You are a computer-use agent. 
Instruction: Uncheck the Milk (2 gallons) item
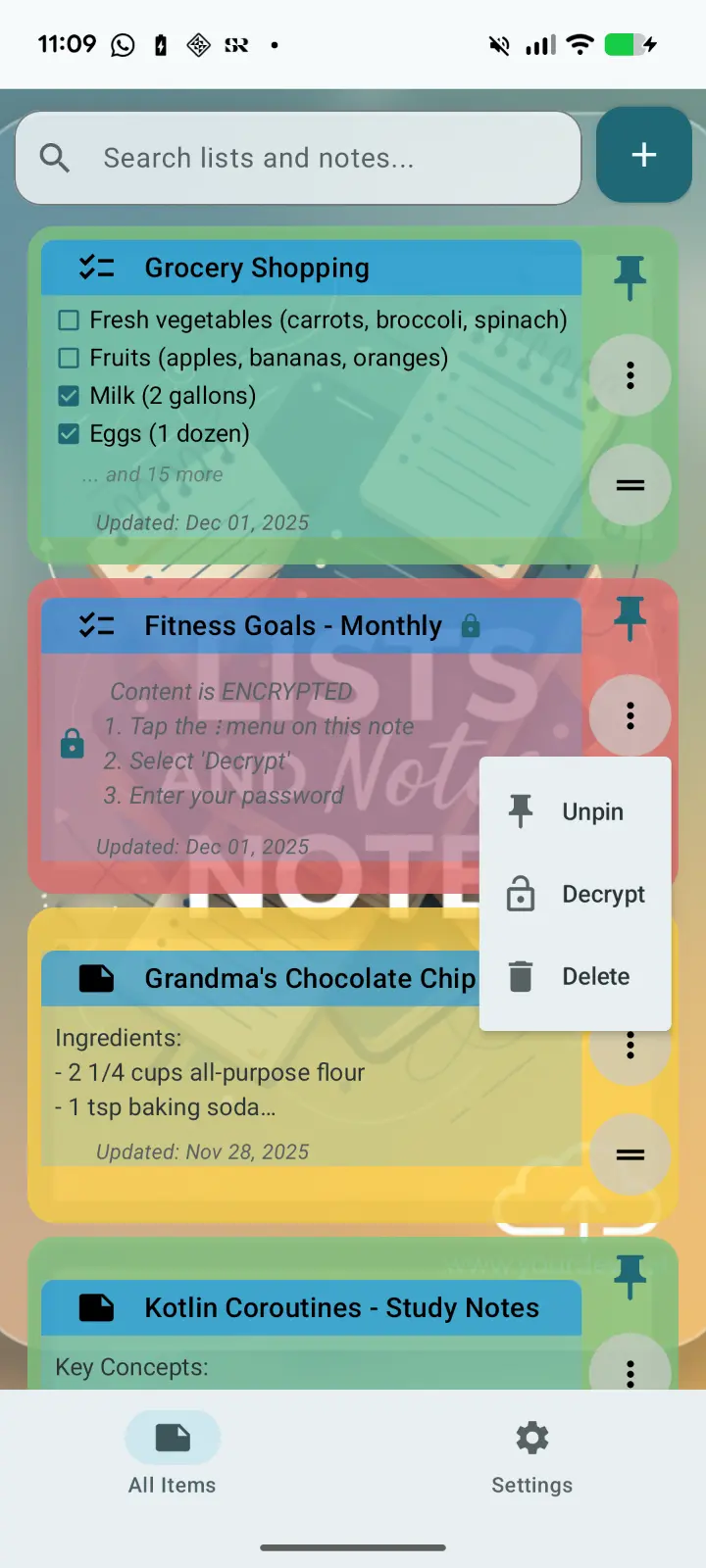pyautogui.click(x=69, y=396)
